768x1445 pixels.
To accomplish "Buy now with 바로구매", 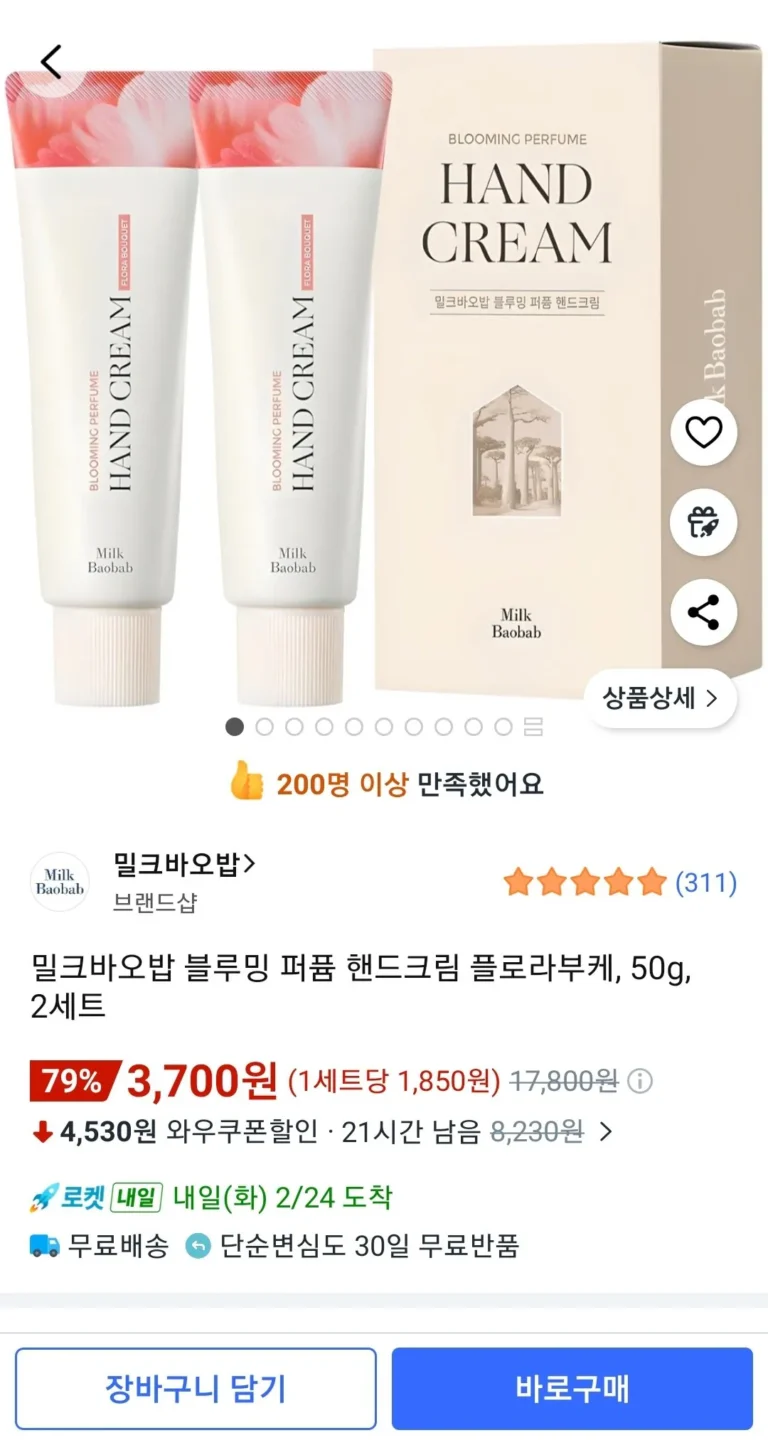I will click(572, 1388).
